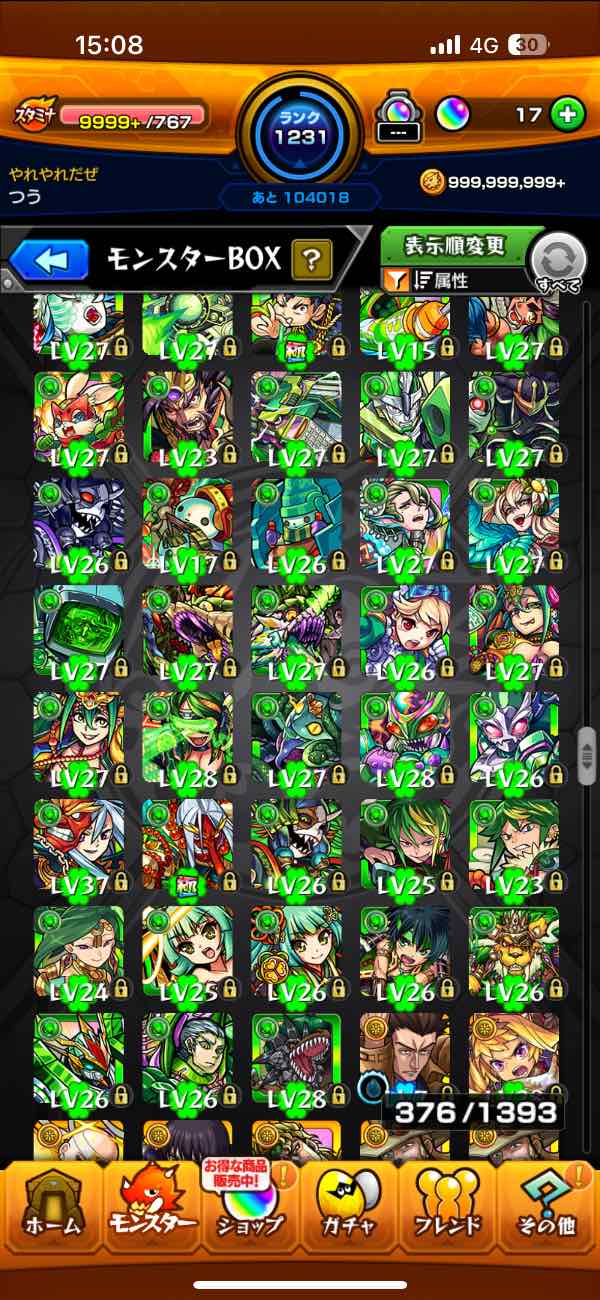Select the LV24 green-haired monster
The height and width of the screenshot is (1300, 600).
(x=79, y=951)
